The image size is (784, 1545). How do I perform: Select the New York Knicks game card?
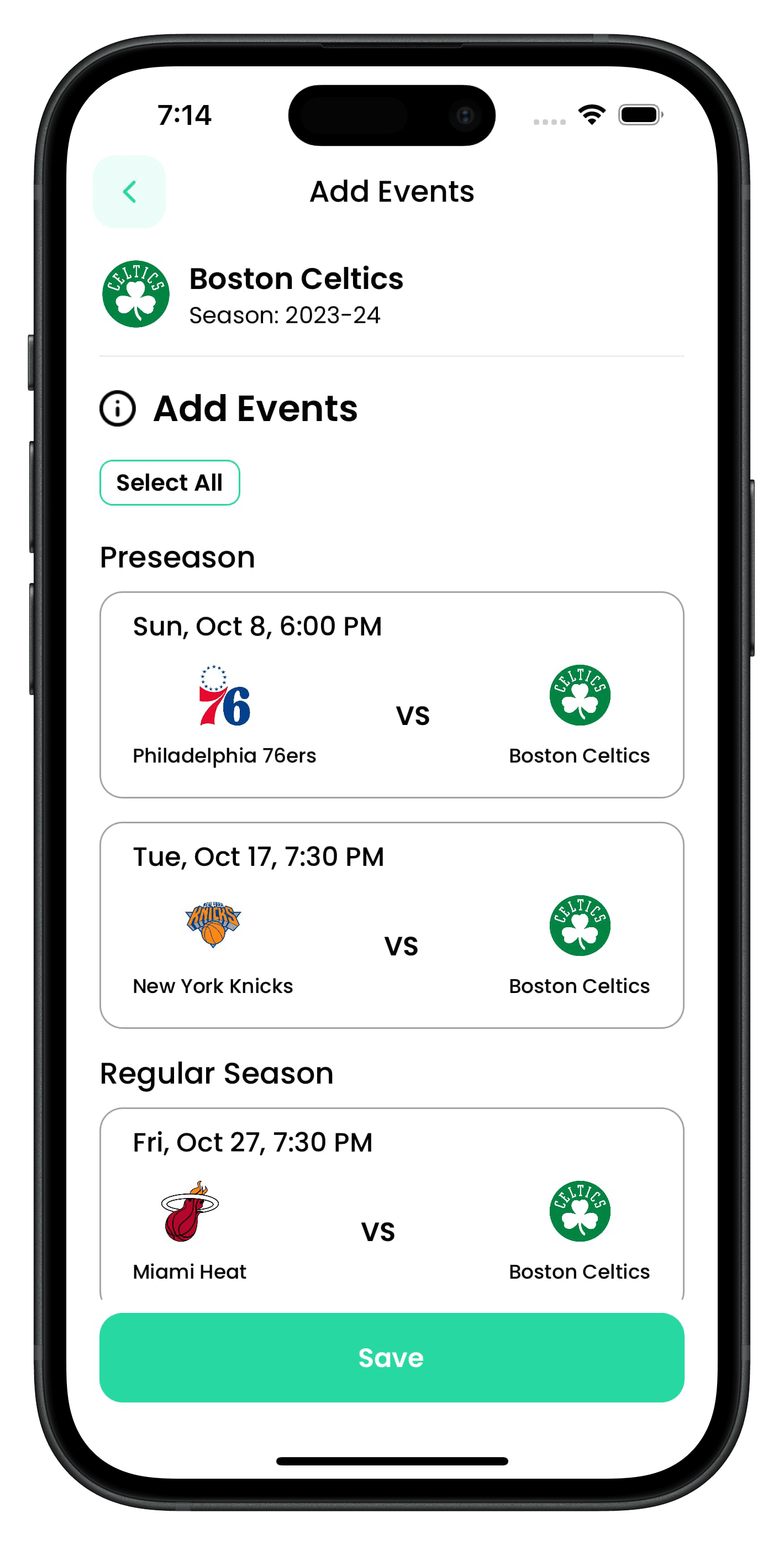392,925
